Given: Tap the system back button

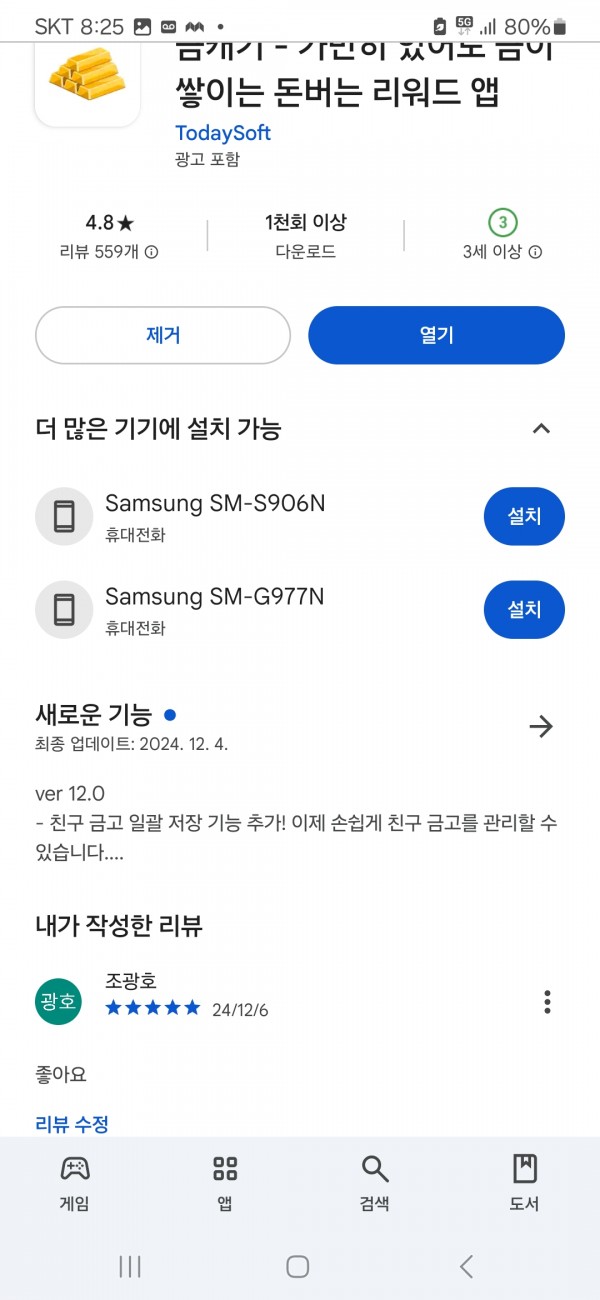Looking at the screenshot, I should (466, 1267).
